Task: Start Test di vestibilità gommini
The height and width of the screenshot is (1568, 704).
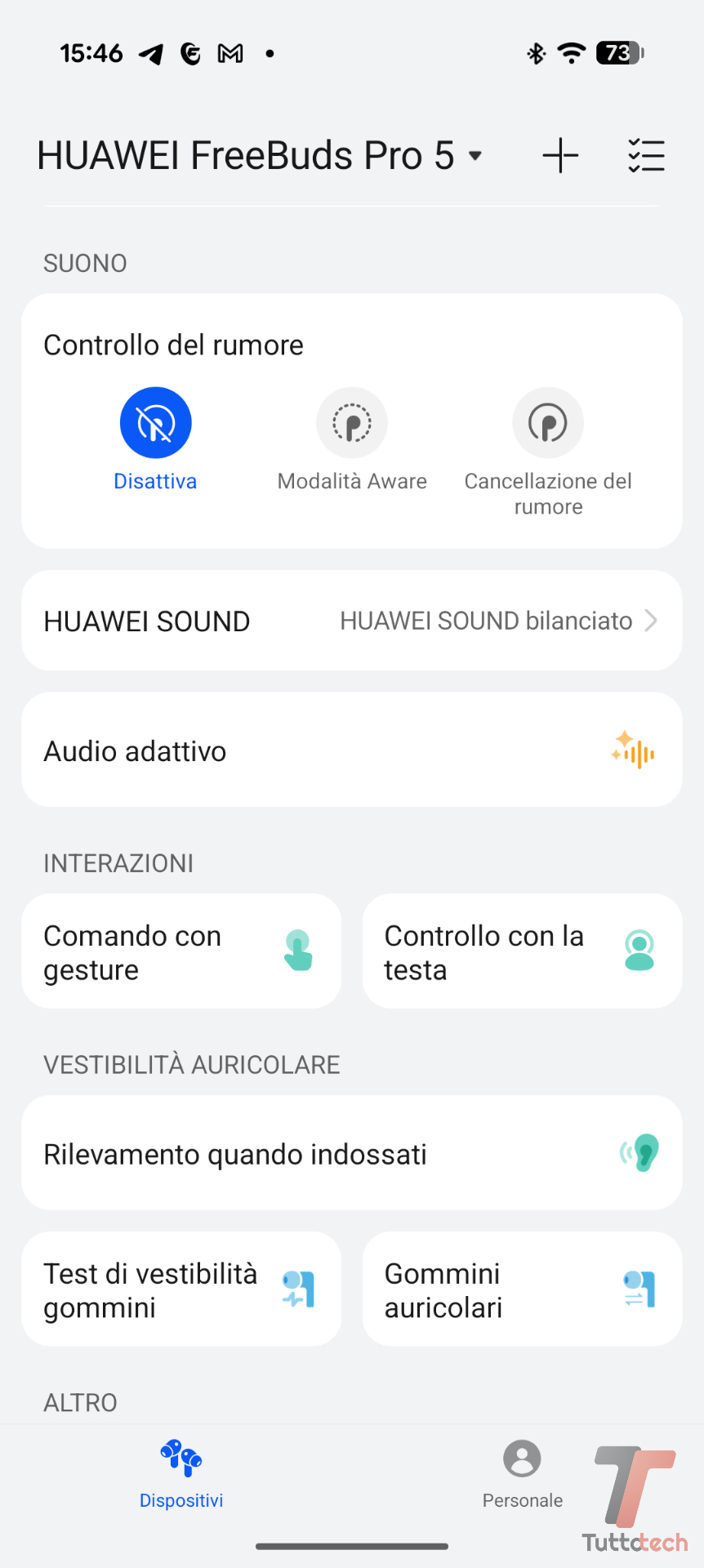Action: tap(181, 1290)
